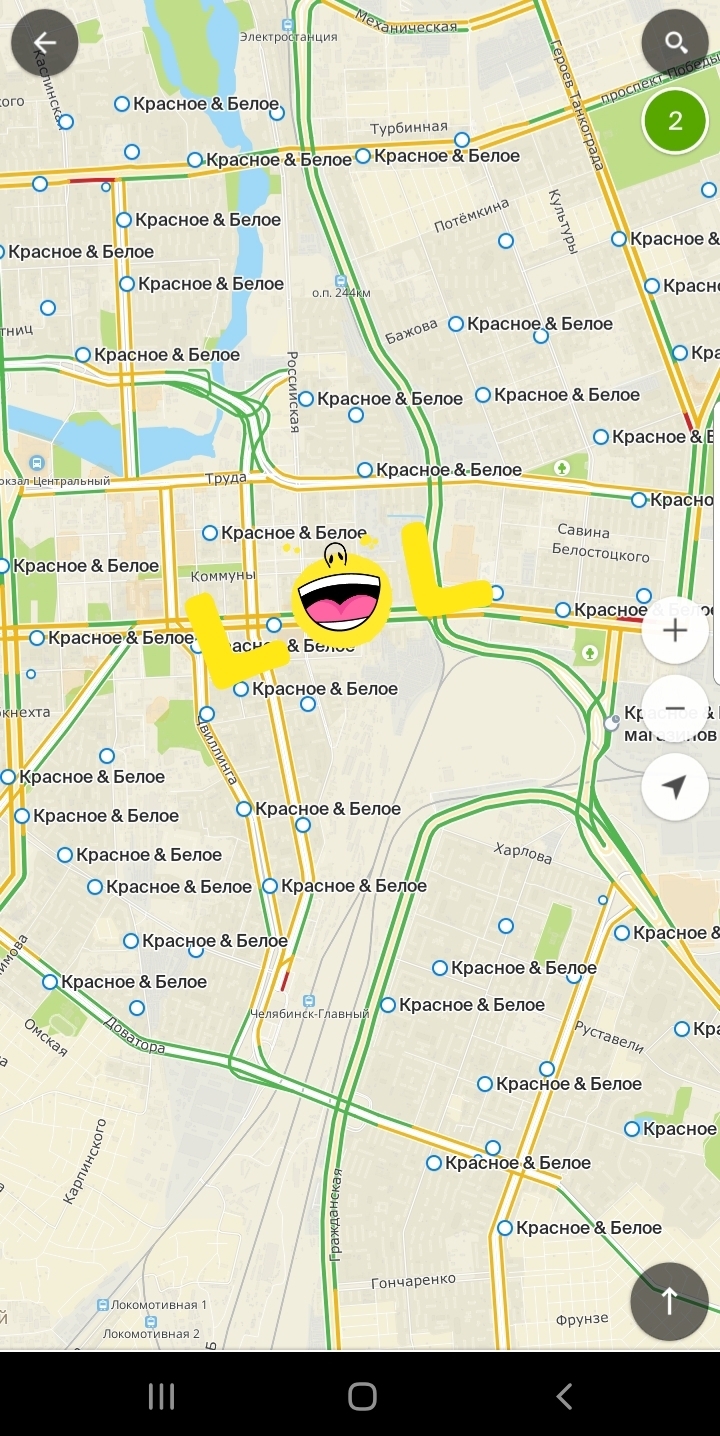720x1436 pixels.
Task: Tap the round up-arrow button
Action: tap(669, 1300)
